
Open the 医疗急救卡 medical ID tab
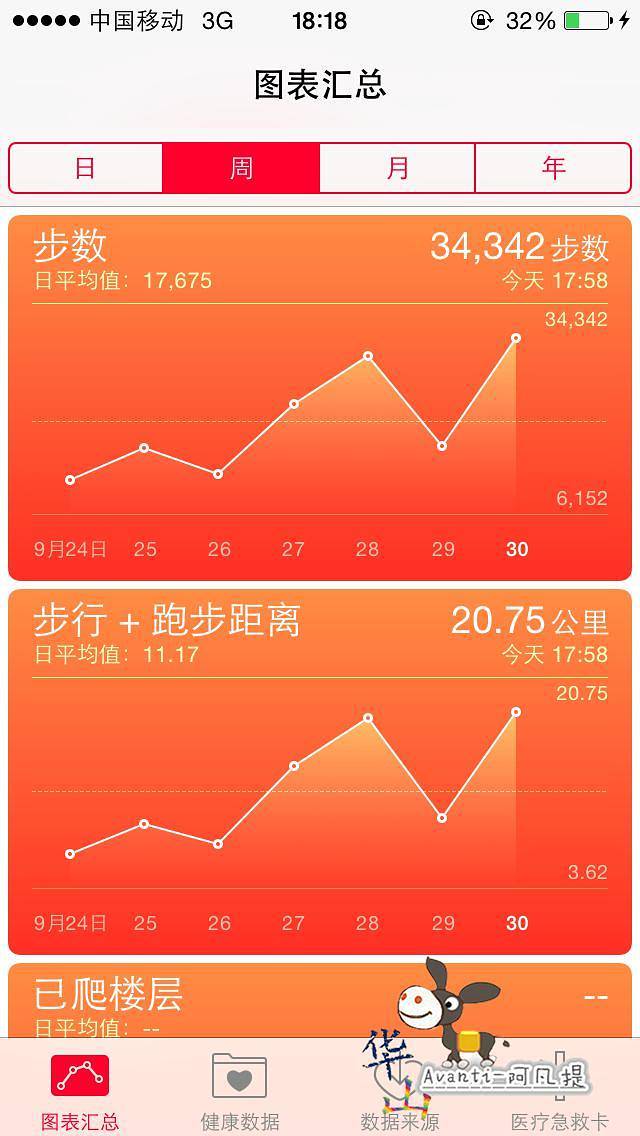560,1090
